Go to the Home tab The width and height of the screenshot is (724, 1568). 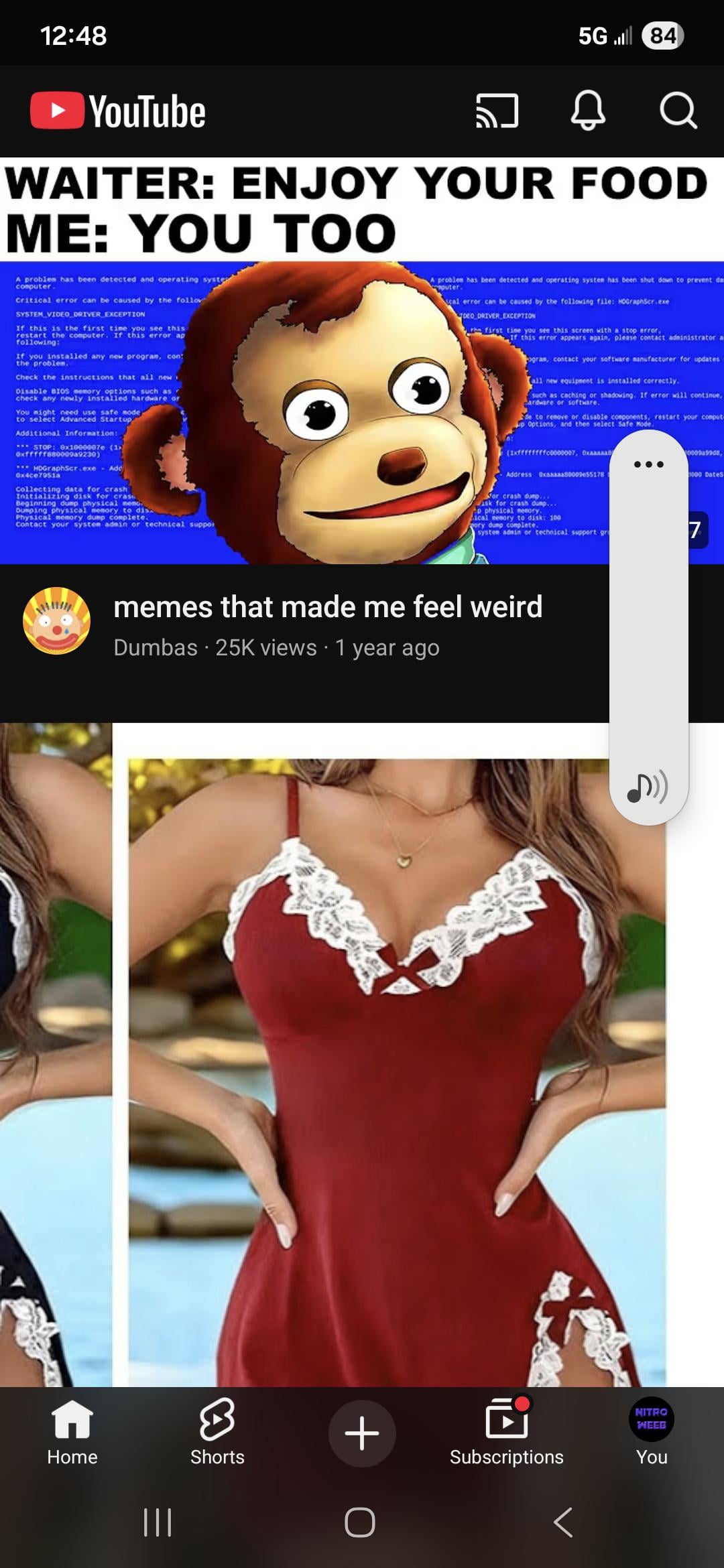[72, 1433]
